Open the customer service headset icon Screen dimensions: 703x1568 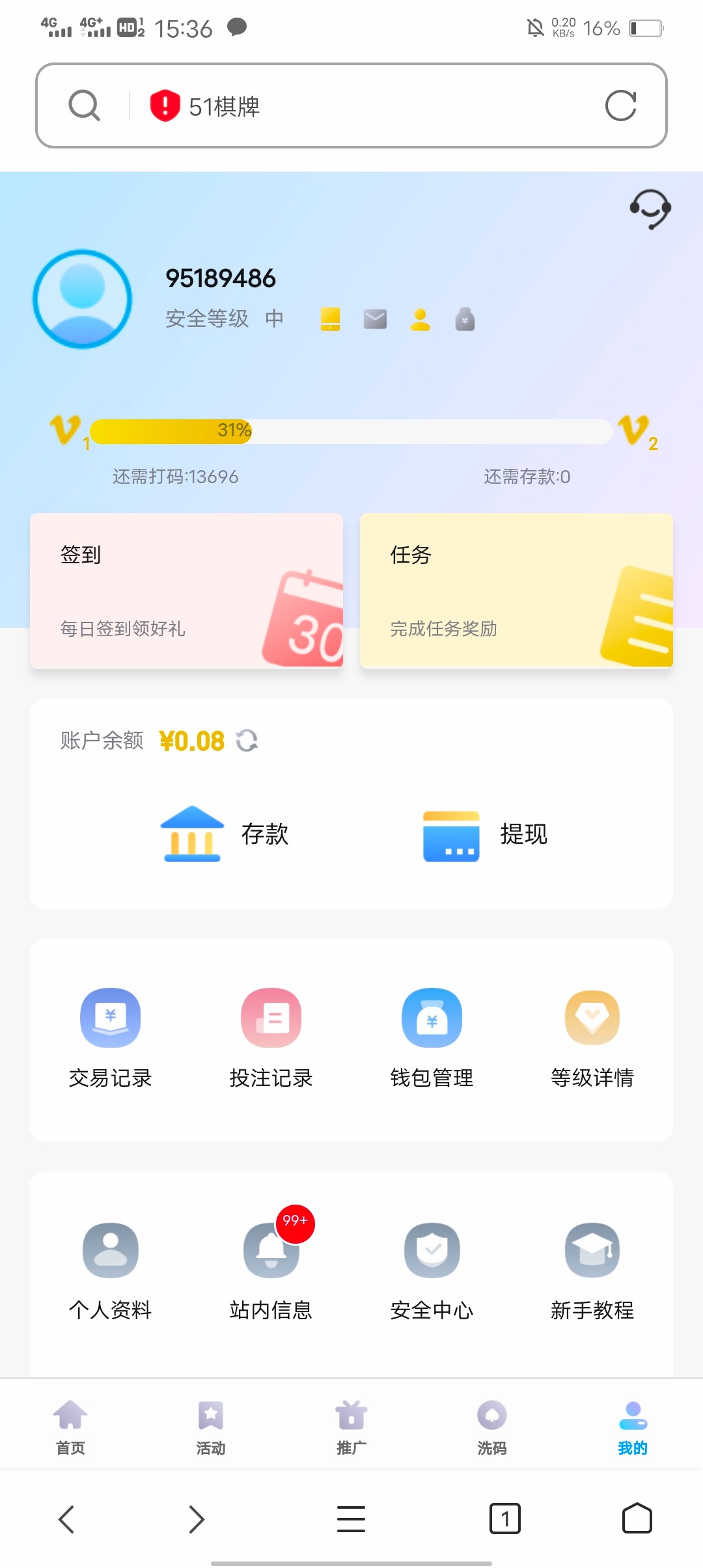pos(650,209)
